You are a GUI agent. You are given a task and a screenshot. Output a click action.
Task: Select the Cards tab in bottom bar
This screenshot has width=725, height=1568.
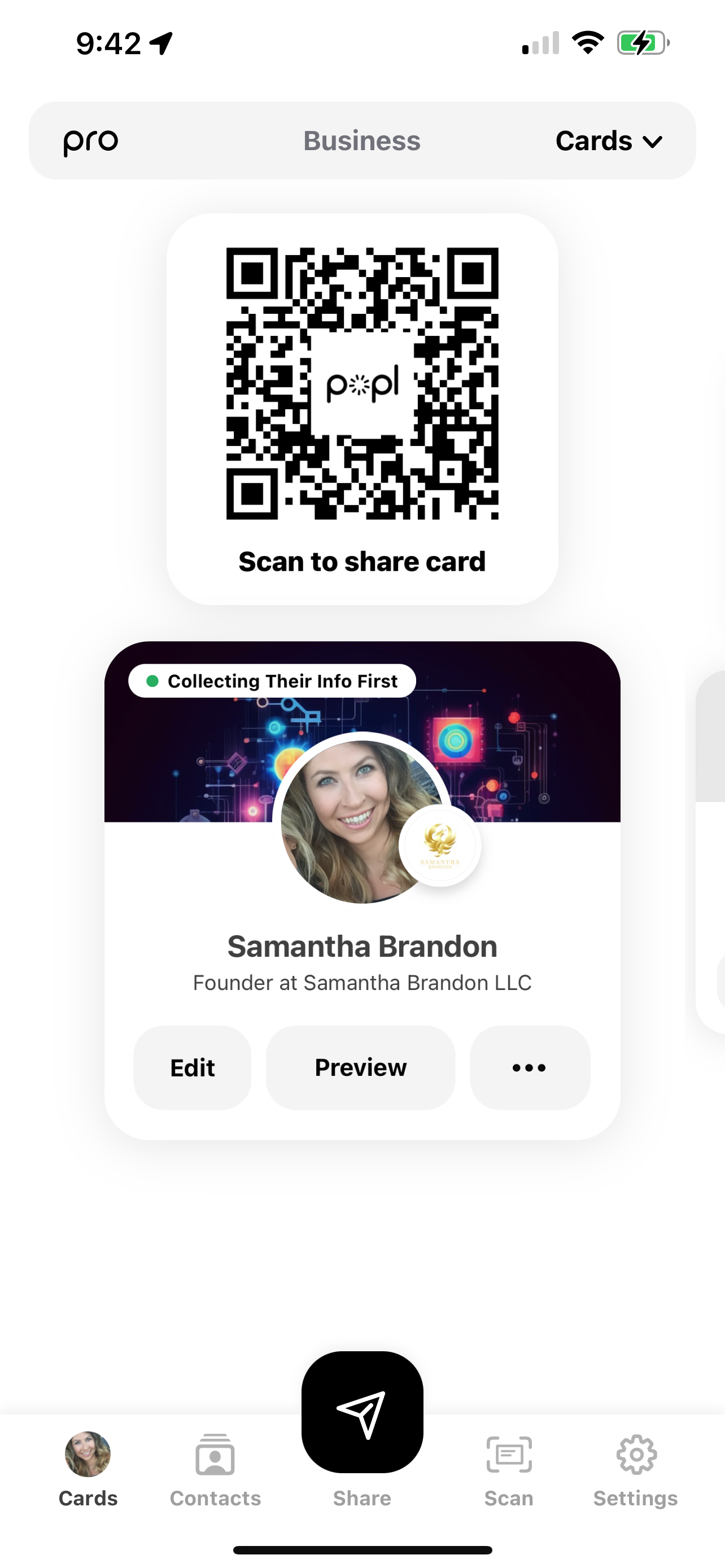click(88, 1468)
